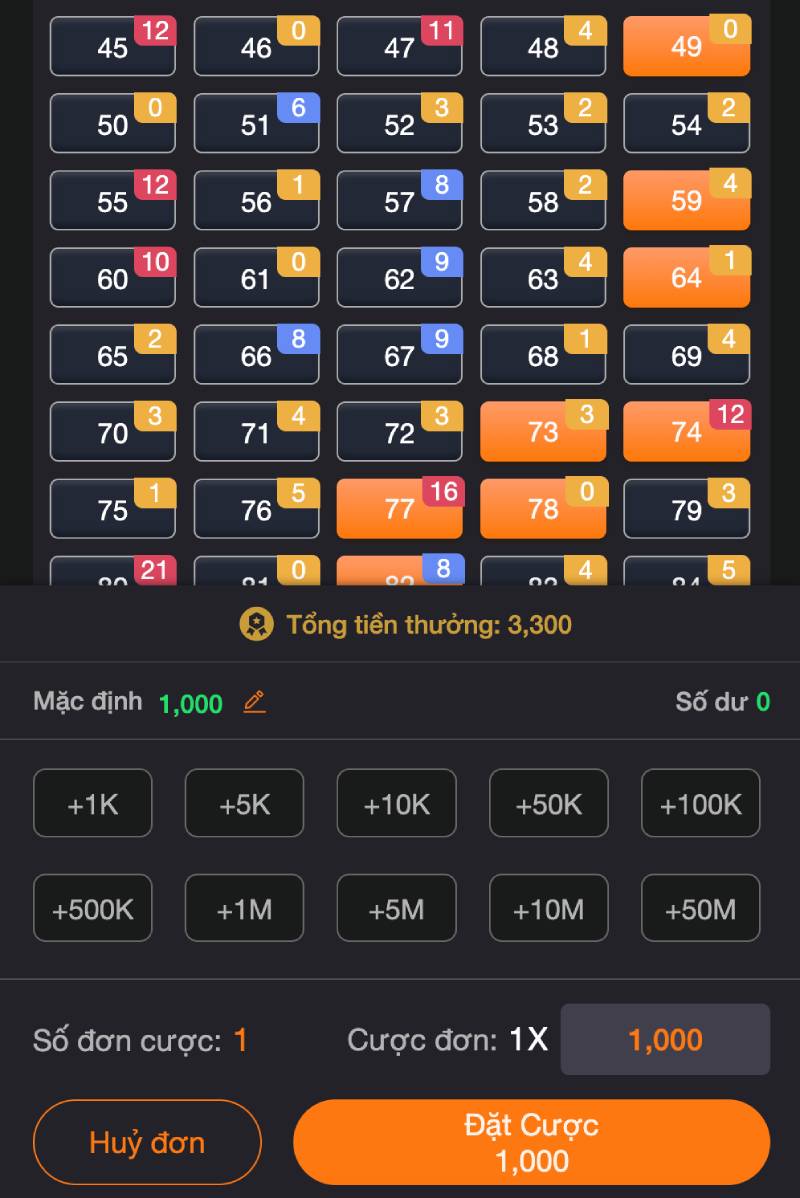800x1198 pixels.
Task: Cancel the bet with Huỷ đơn
Action: (147, 1142)
